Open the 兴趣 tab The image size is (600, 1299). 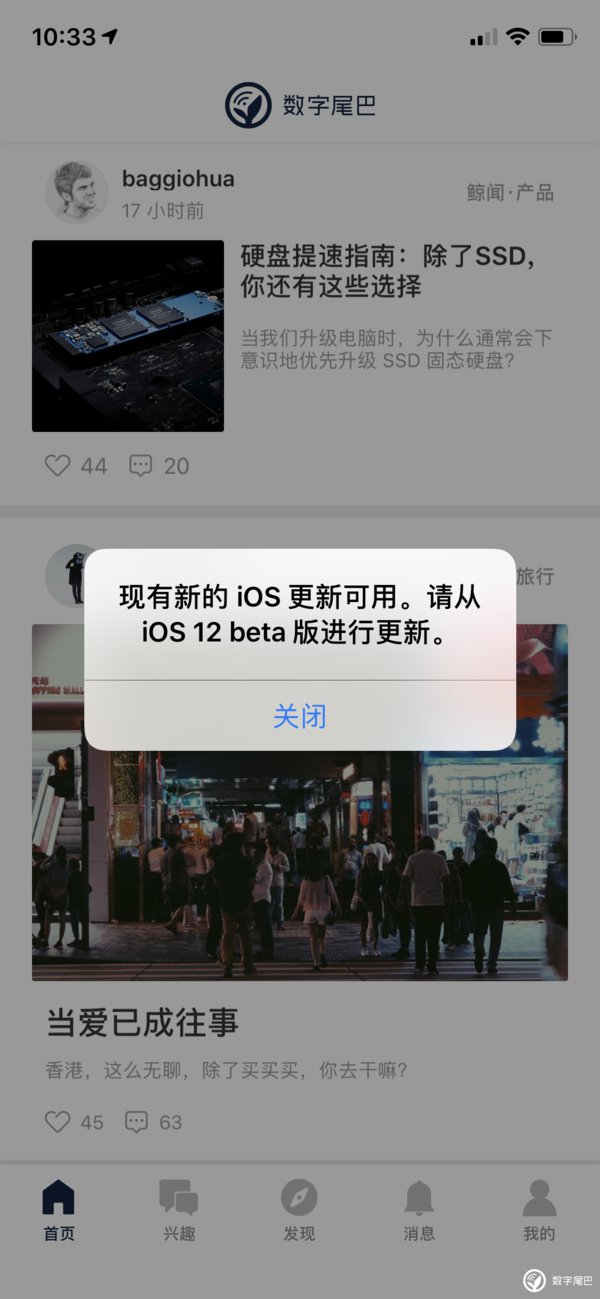click(x=179, y=1209)
